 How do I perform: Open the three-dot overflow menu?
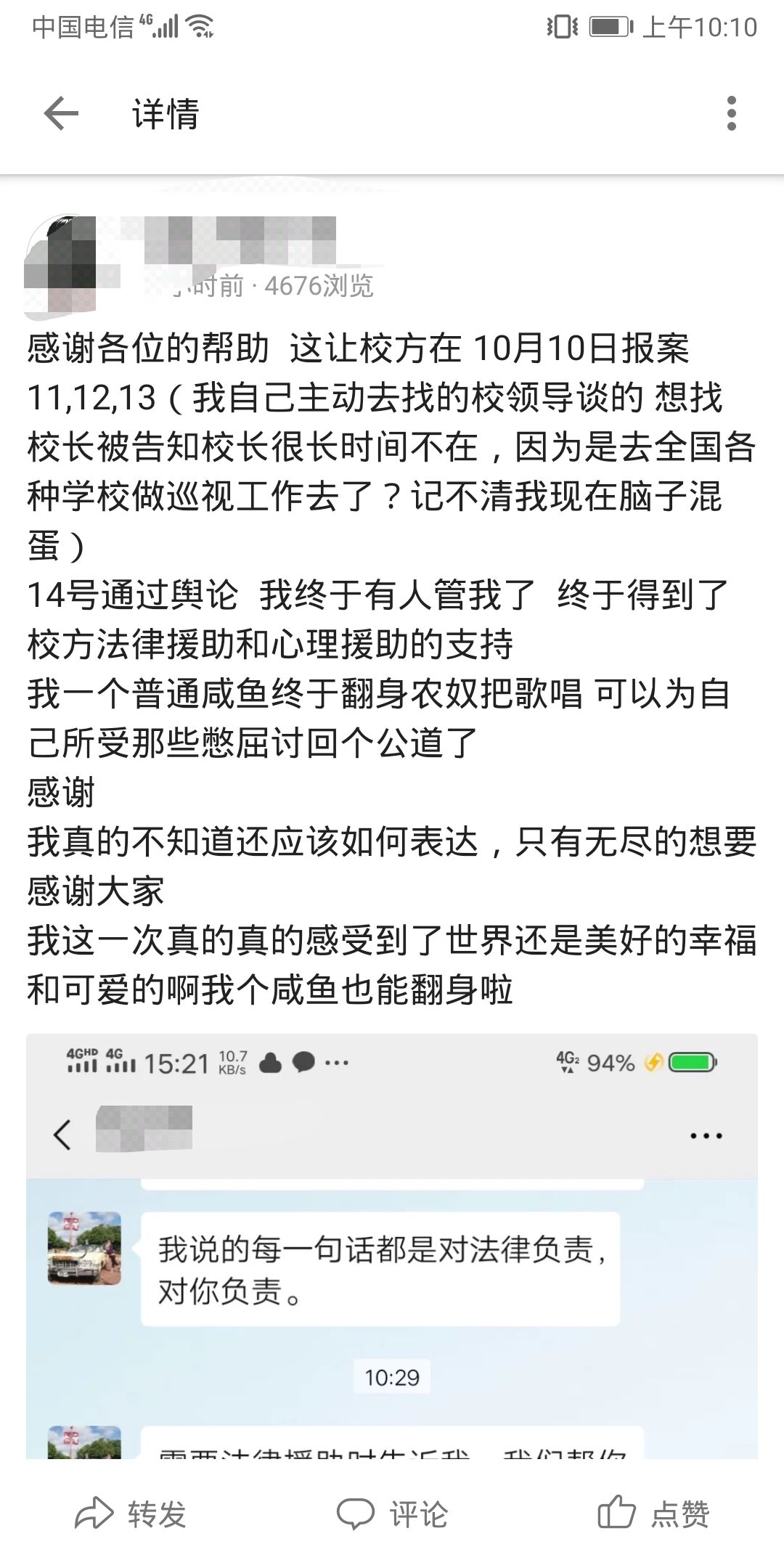point(731,114)
